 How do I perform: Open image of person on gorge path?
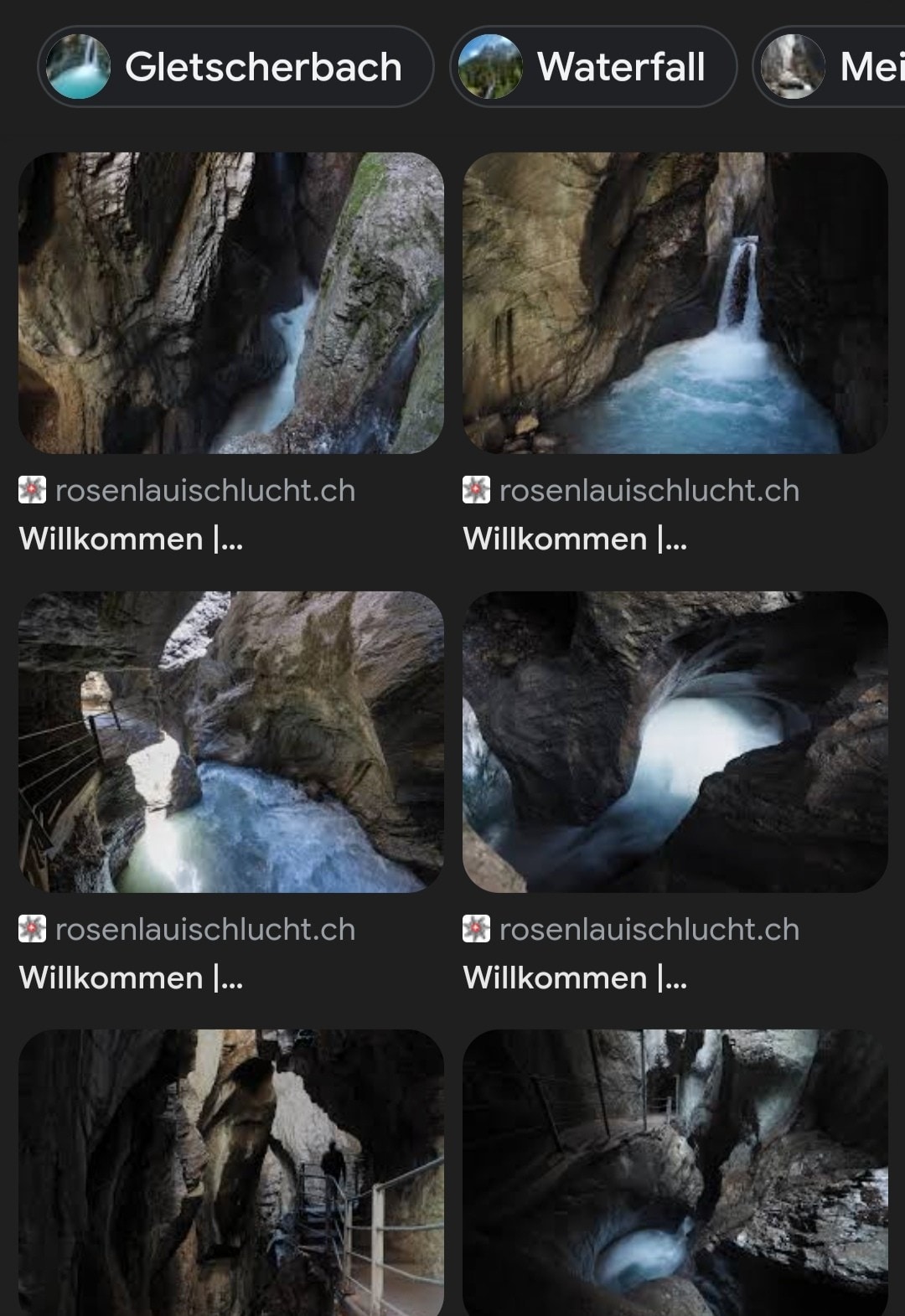[x=231, y=1173]
